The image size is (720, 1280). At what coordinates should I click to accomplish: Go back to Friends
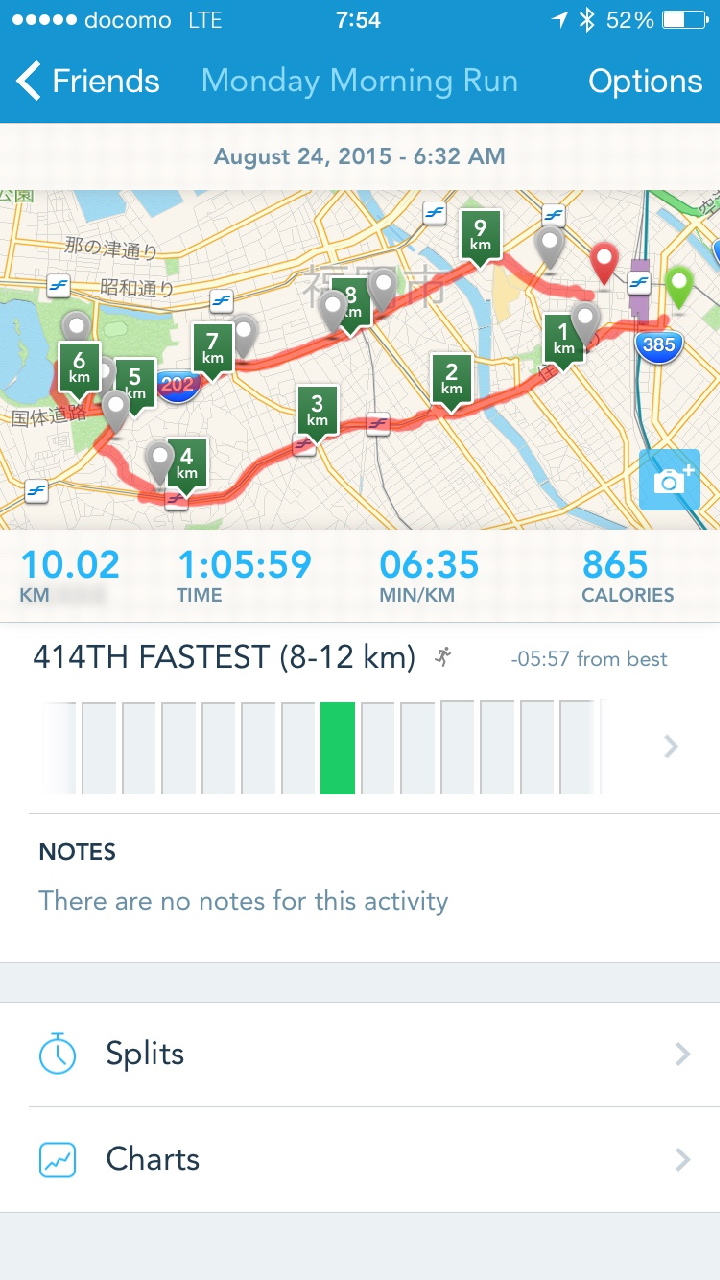[x=88, y=81]
